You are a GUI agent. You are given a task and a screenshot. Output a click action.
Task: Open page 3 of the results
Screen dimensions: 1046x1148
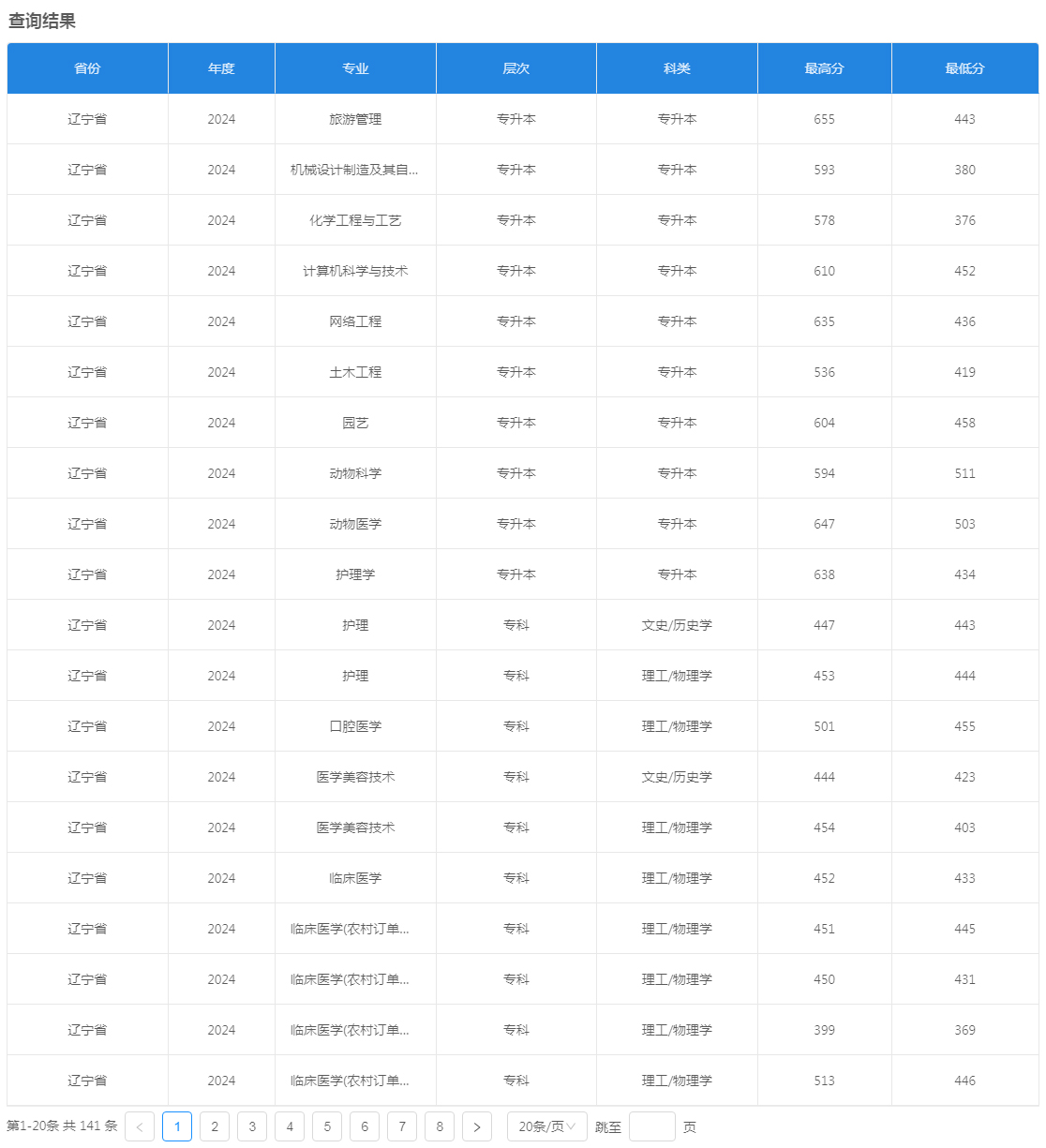click(x=252, y=1126)
